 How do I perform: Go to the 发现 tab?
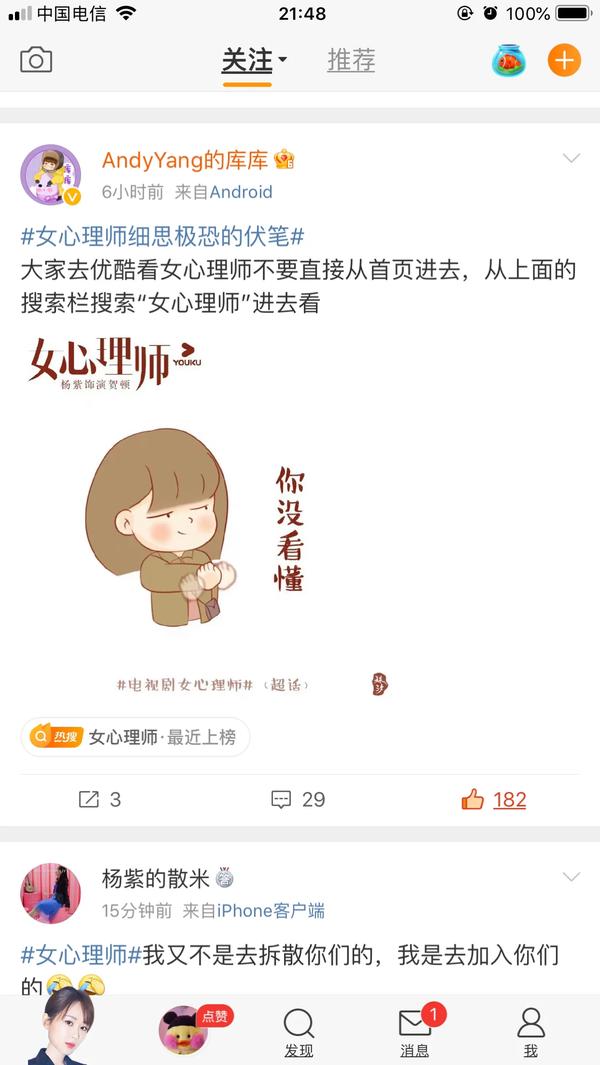tap(299, 1032)
